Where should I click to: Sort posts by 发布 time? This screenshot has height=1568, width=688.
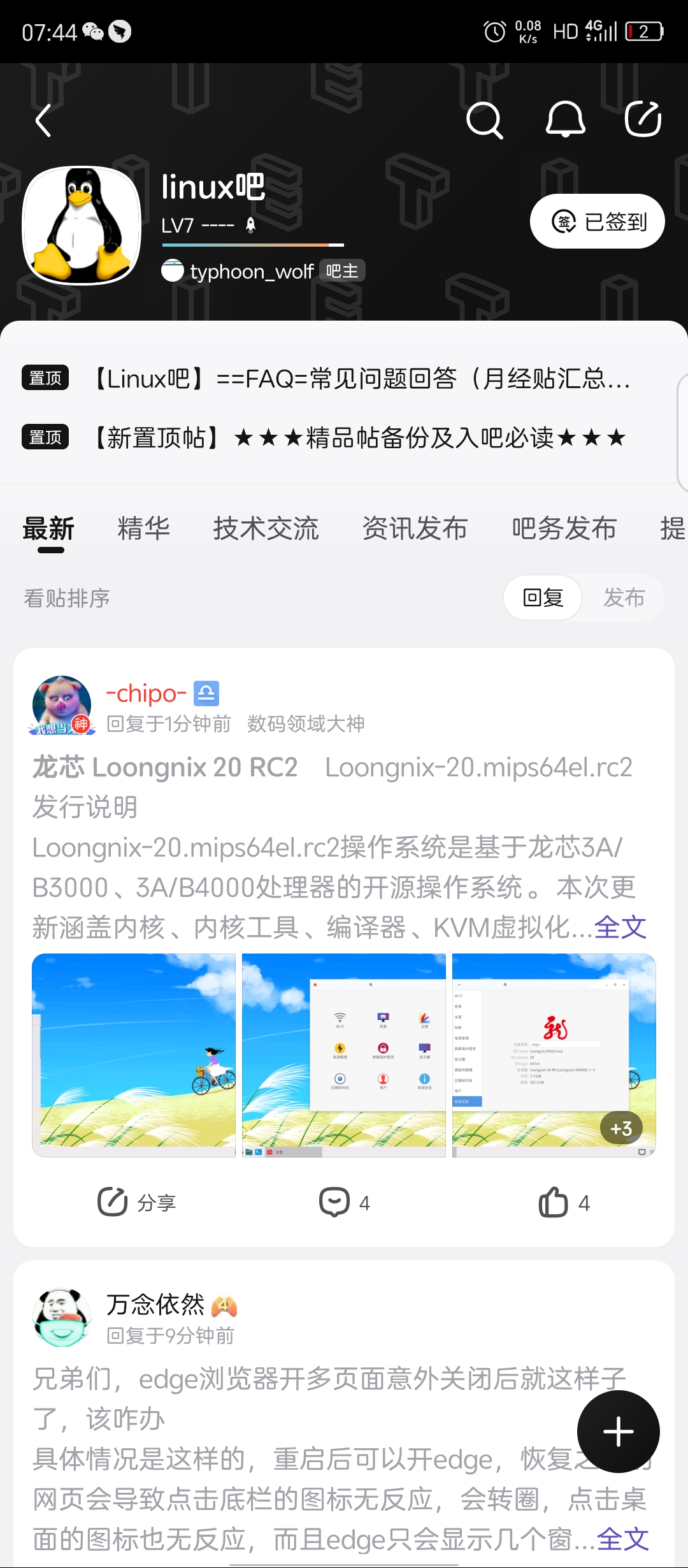point(624,598)
